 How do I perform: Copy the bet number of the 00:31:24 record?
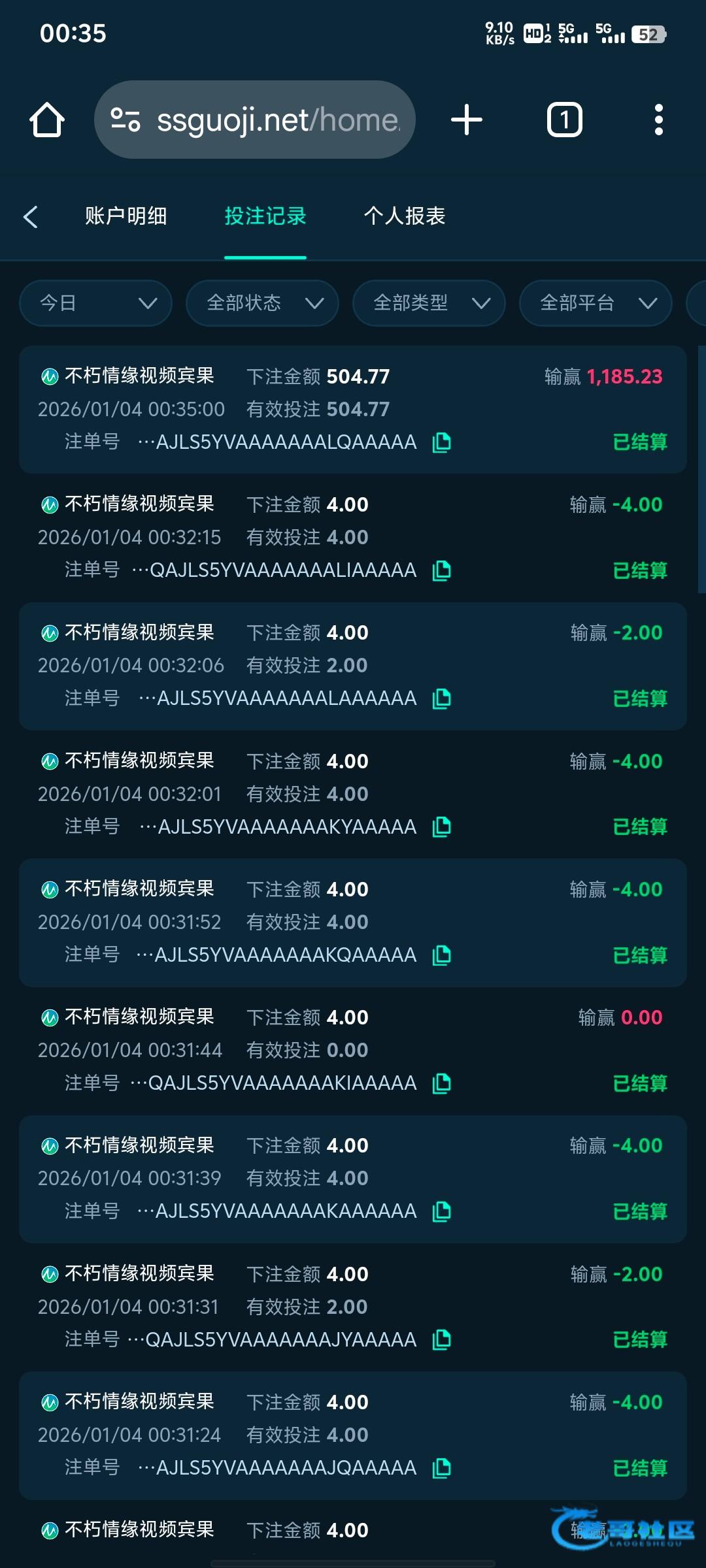tap(442, 1468)
